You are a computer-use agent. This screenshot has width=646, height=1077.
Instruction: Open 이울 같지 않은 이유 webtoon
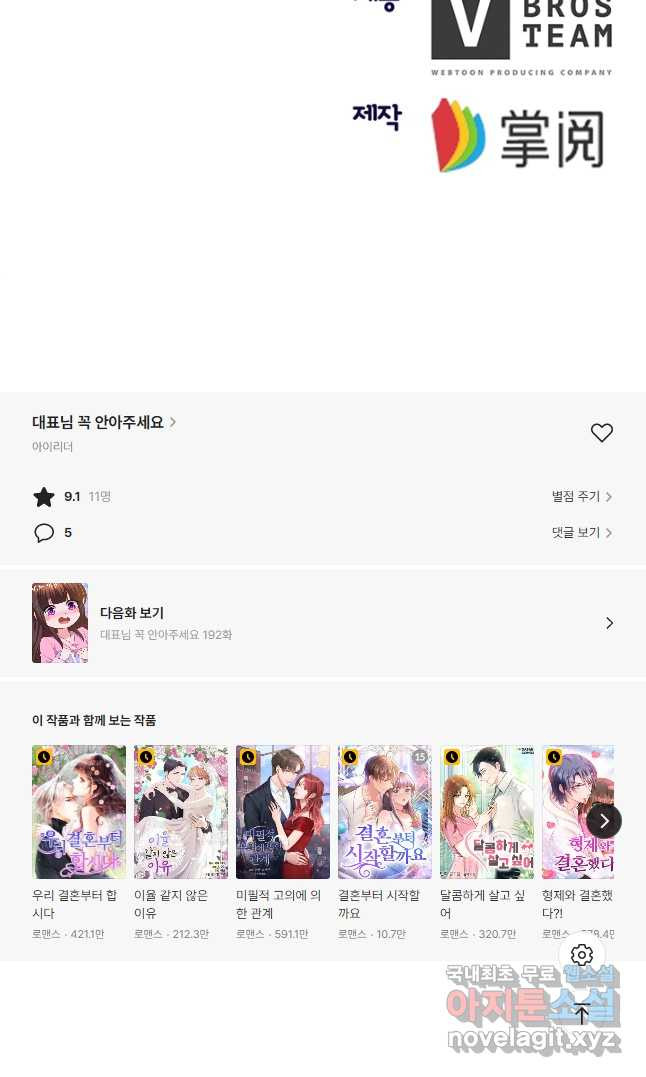pyautogui.click(x=181, y=812)
